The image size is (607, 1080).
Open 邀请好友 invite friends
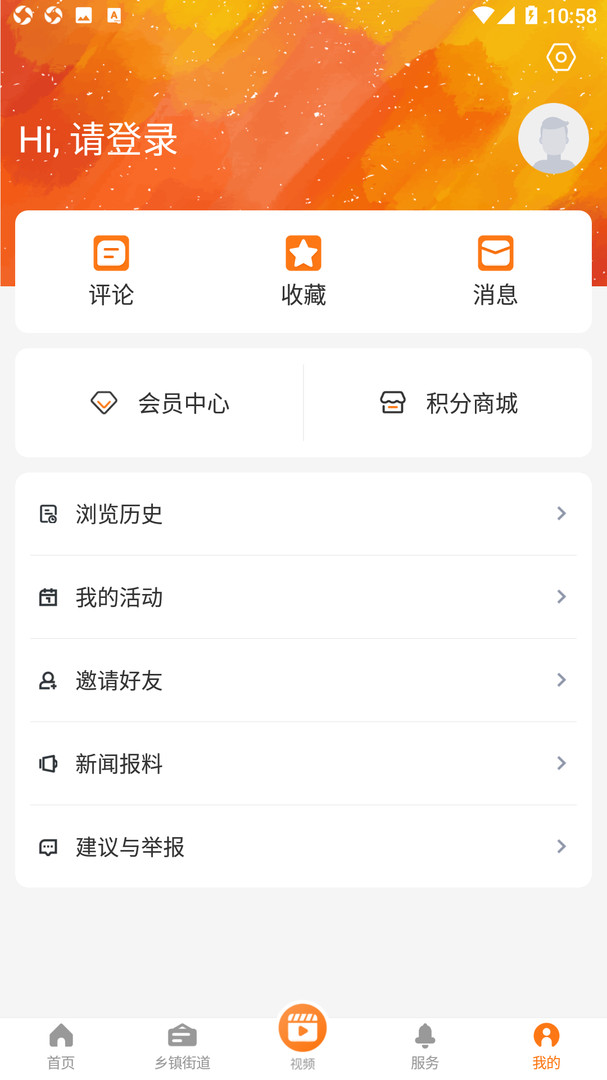[x=303, y=680]
